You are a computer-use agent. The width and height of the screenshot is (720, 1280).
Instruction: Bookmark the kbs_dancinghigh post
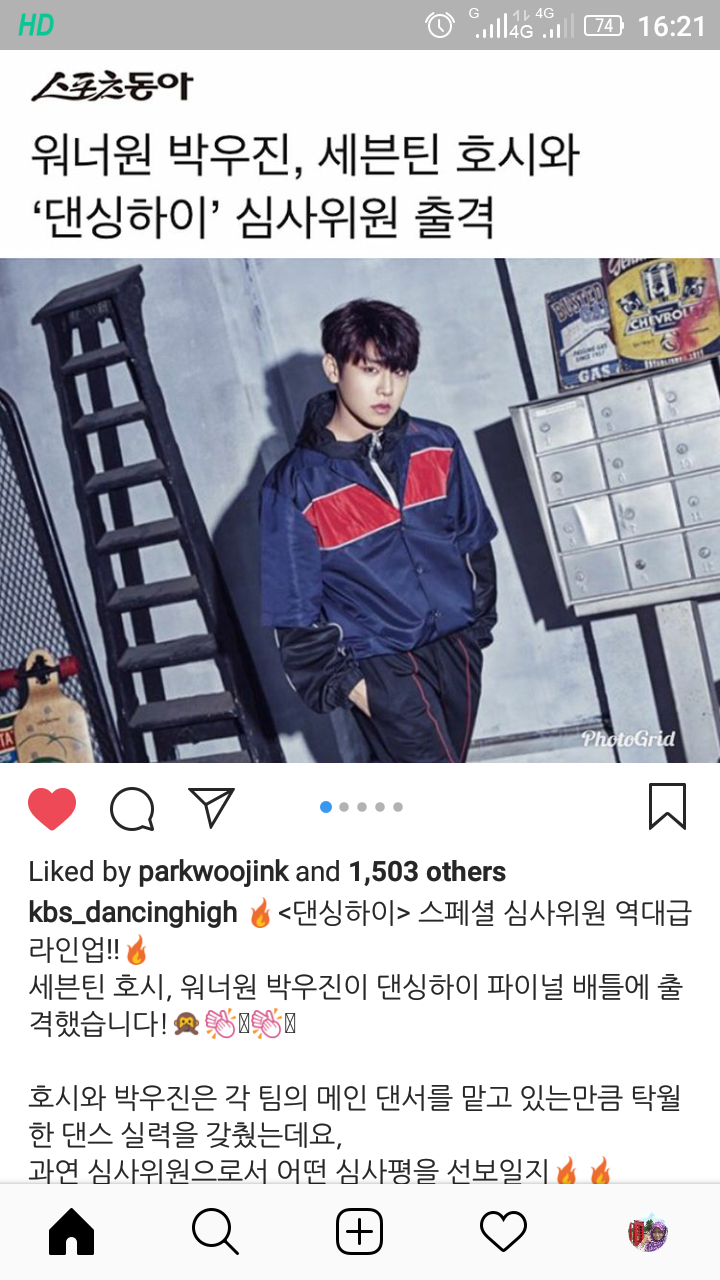click(x=667, y=807)
